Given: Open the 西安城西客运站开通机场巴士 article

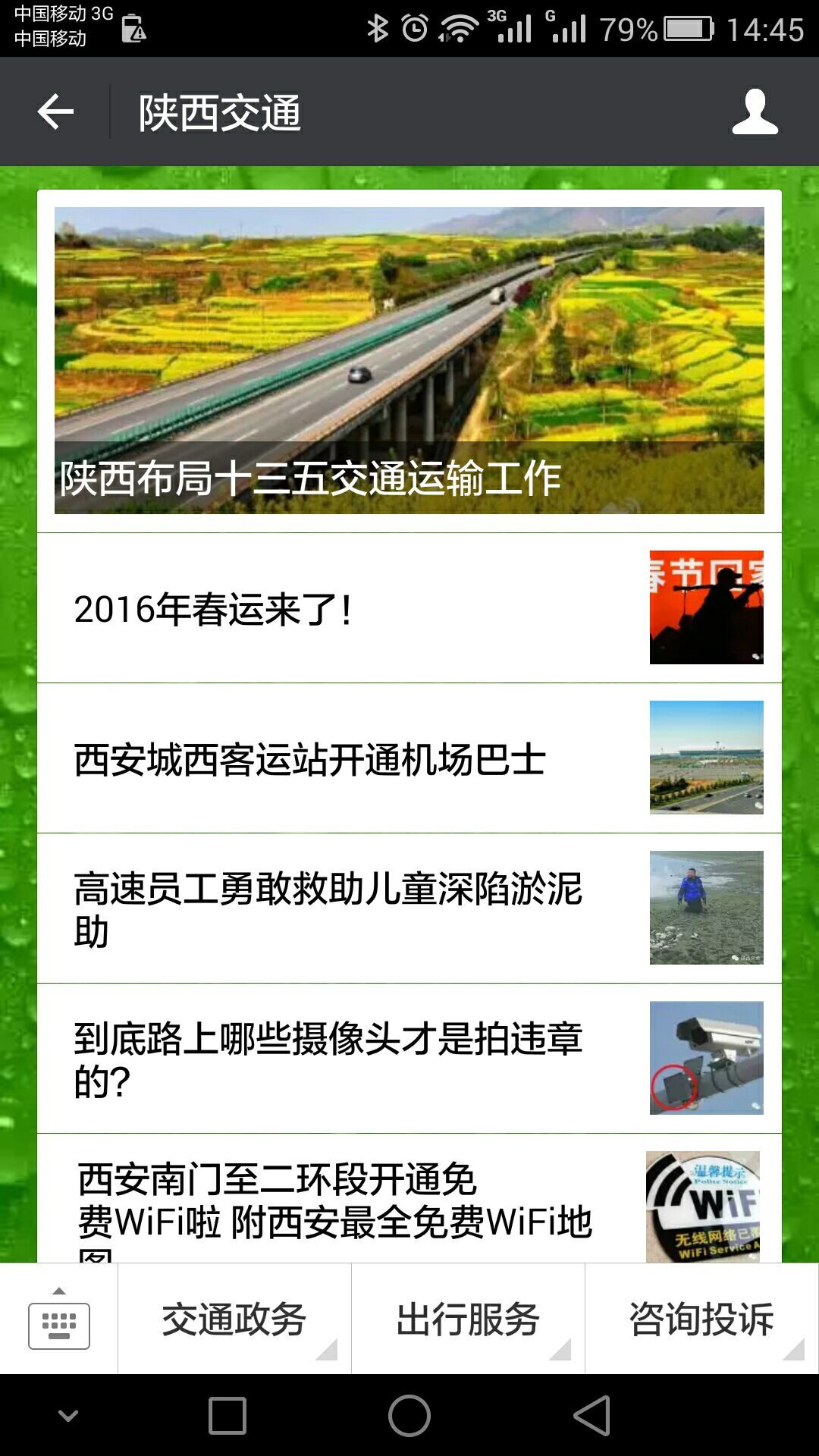Looking at the screenshot, I should point(409,758).
